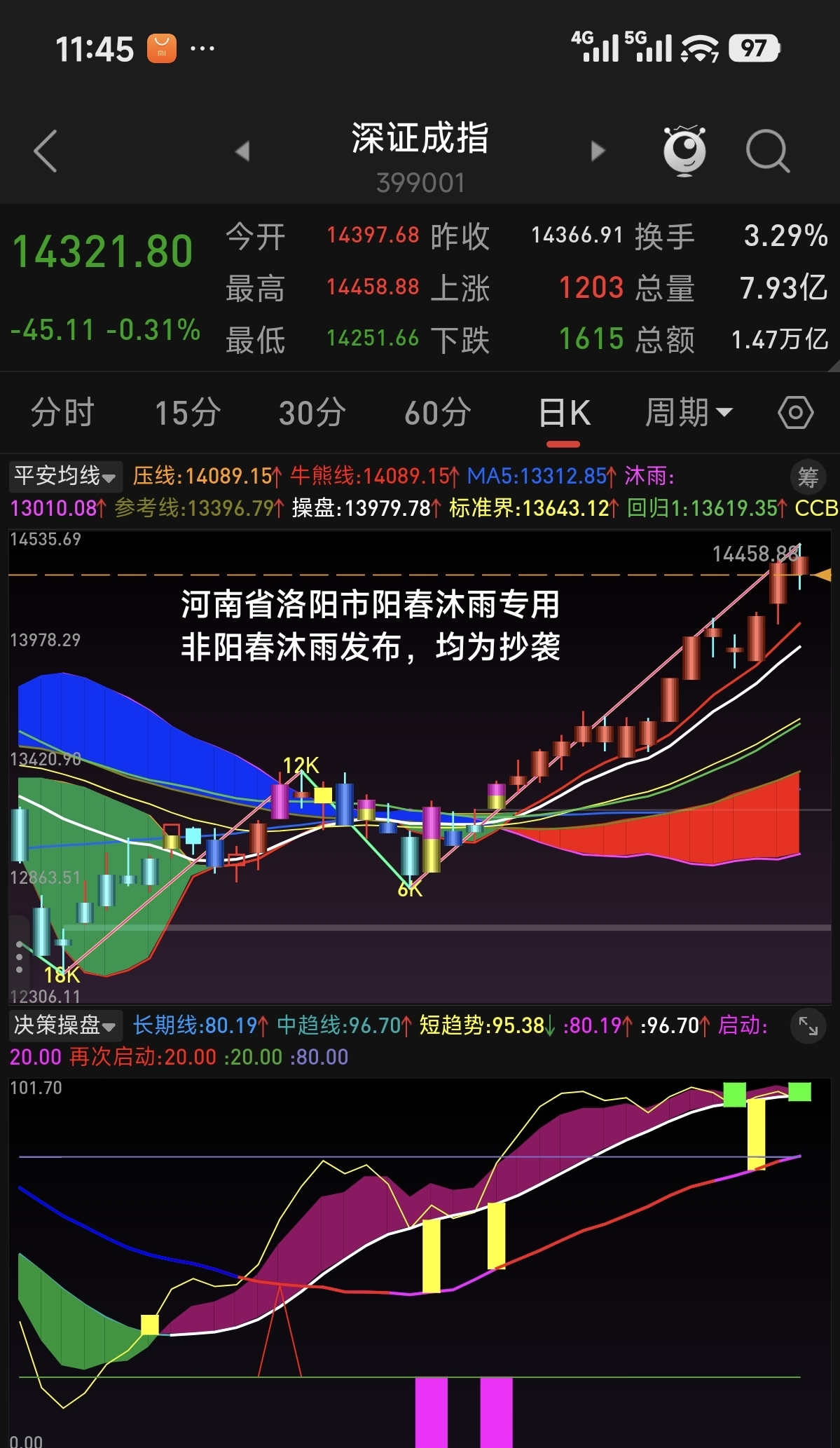The width and height of the screenshot is (840, 1448).
Task: Switch to the 15分 chart tab
Action: (x=186, y=414)
